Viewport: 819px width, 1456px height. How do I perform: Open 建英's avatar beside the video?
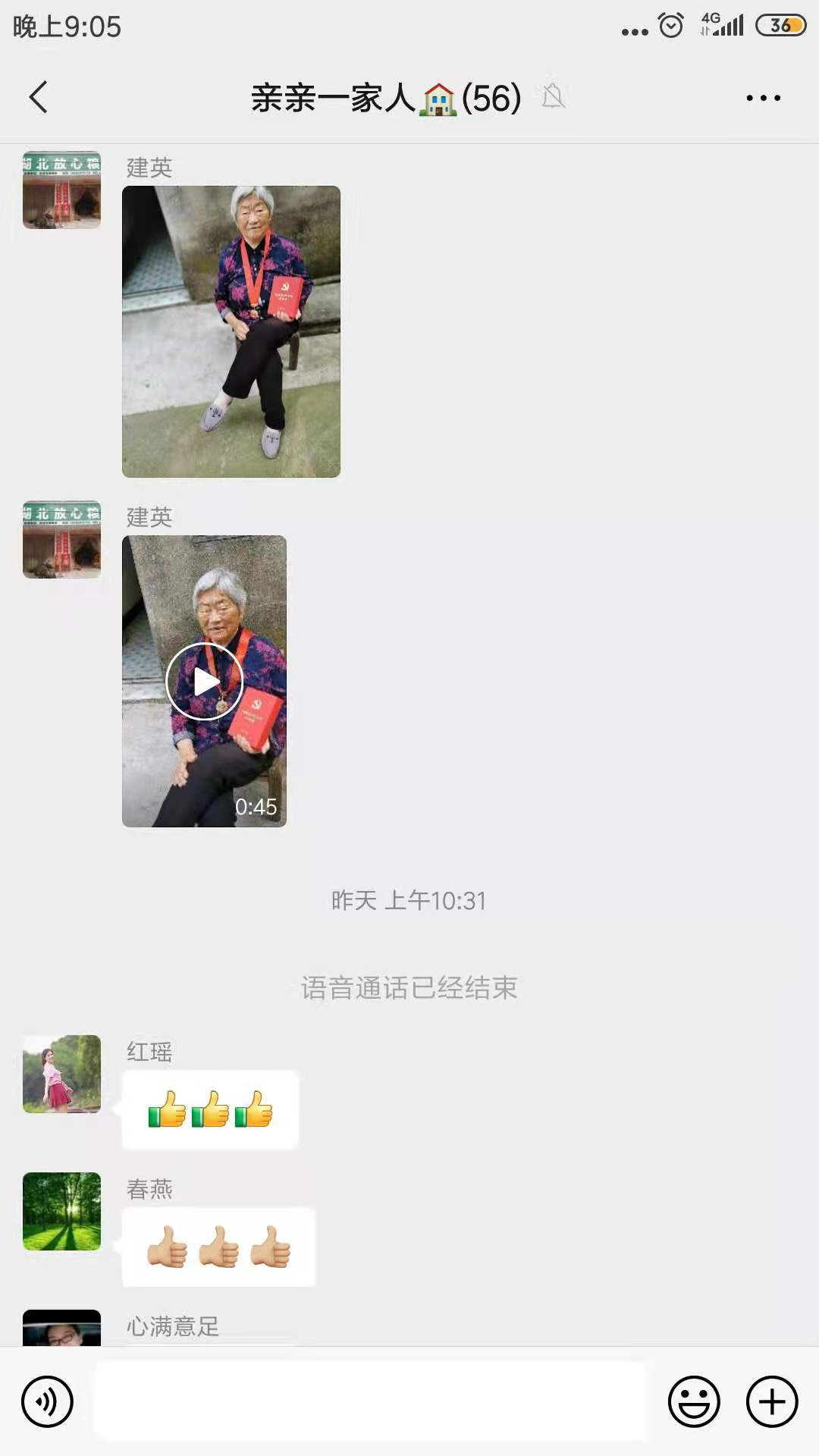click(61, 539)
